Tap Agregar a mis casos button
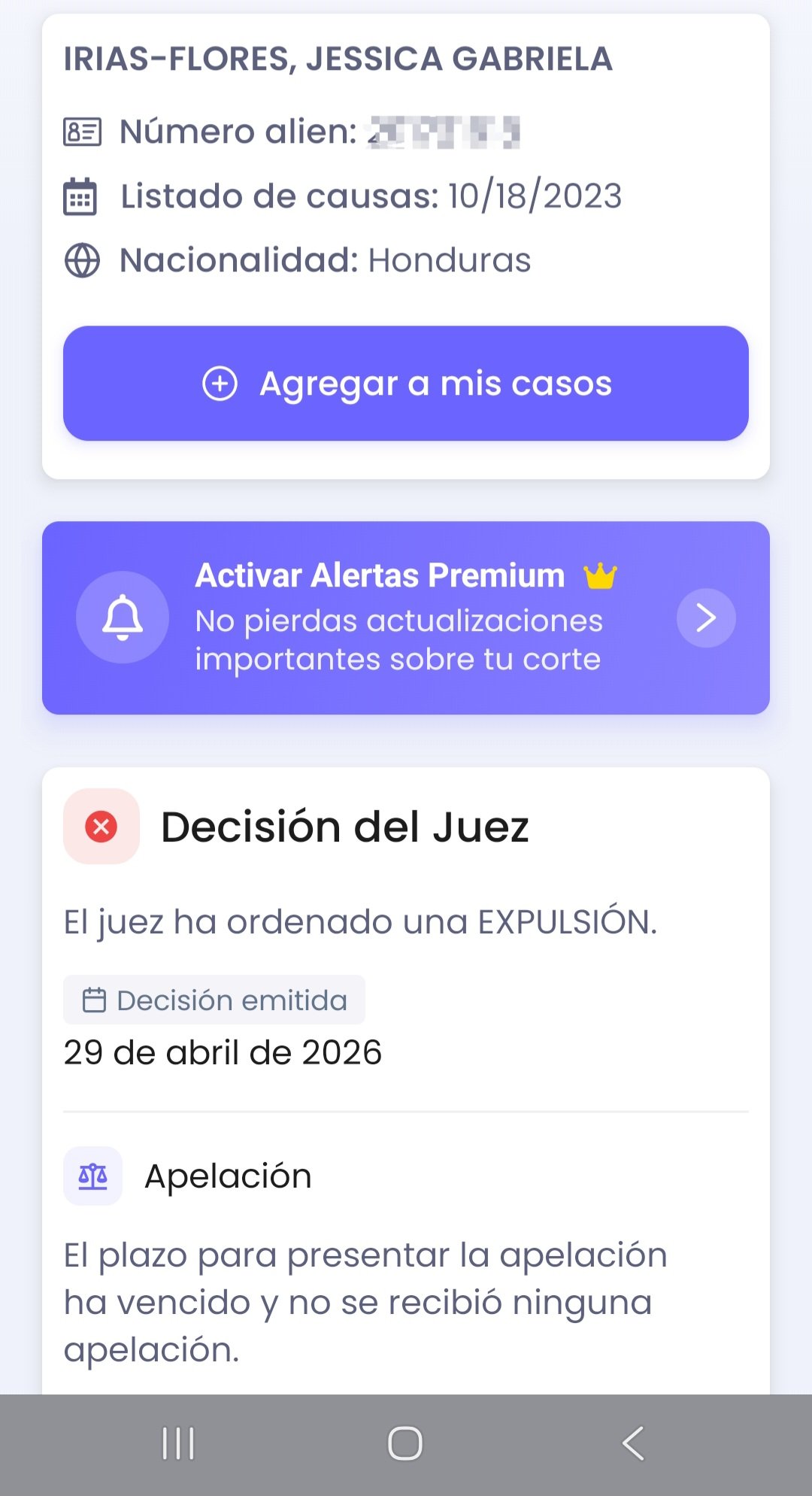Screen dimensions: 812x1496 click(x=406, y=383)
